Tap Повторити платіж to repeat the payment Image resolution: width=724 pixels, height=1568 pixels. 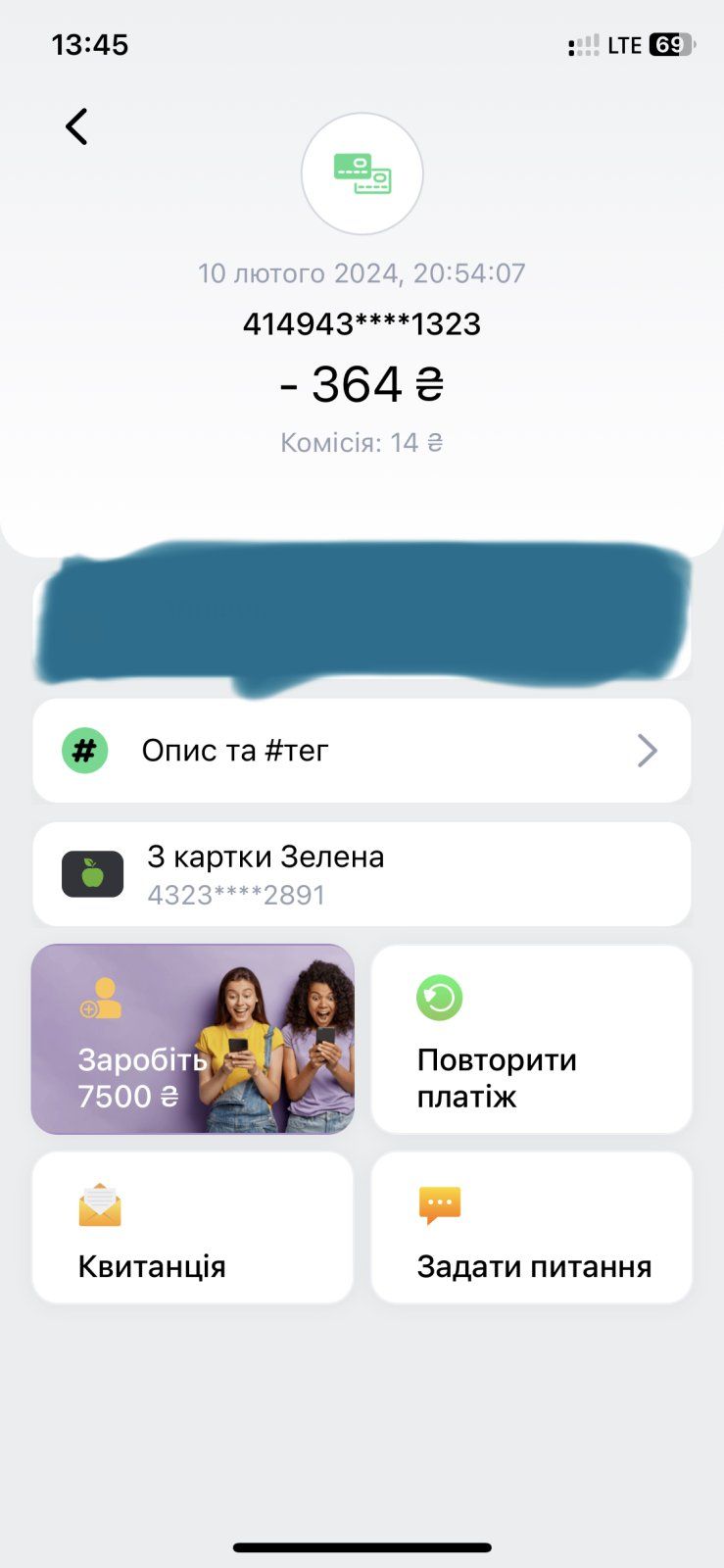pyautogui.click(x=531, y=1039)
